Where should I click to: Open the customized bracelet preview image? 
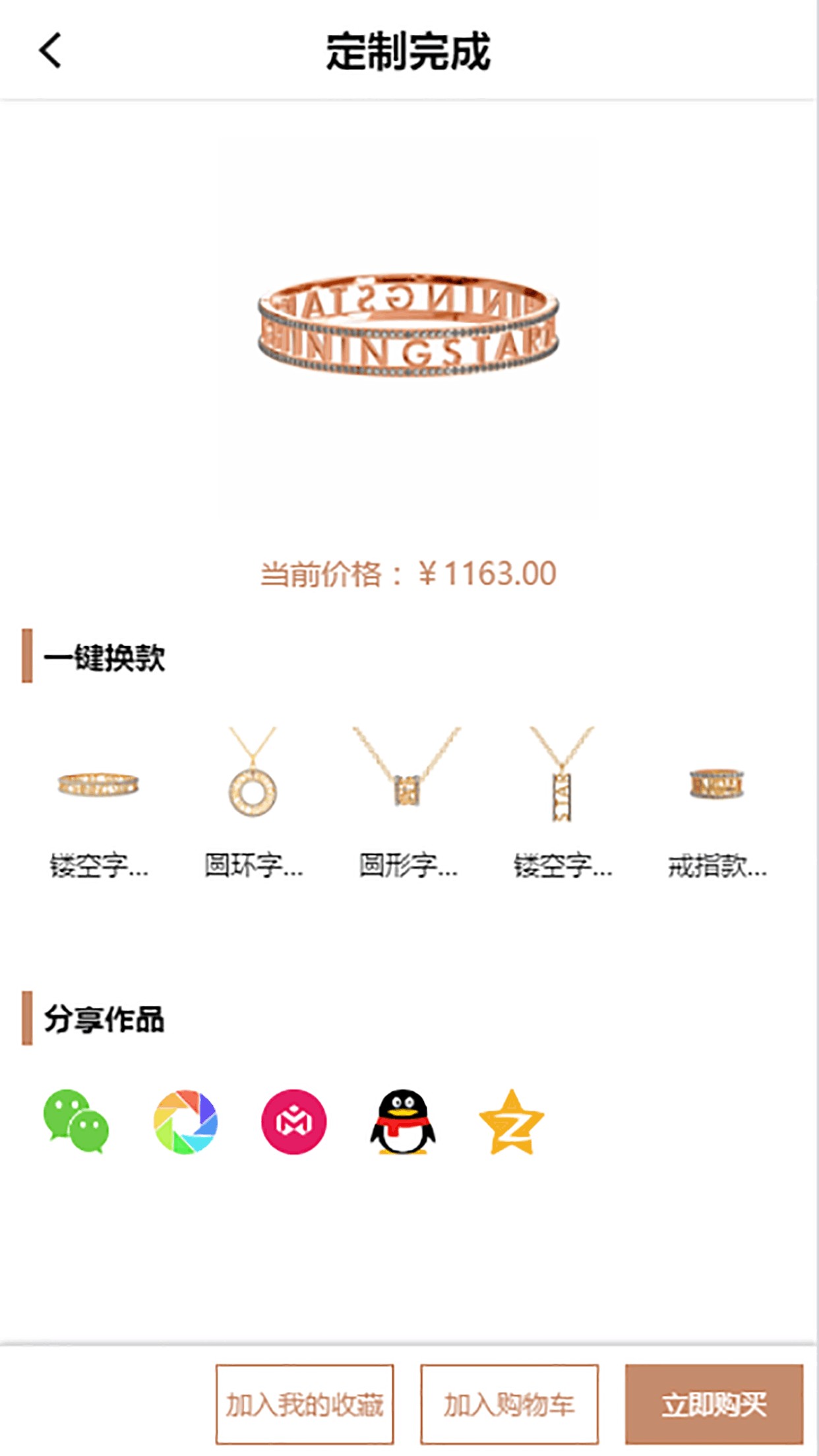pos(408,325)
